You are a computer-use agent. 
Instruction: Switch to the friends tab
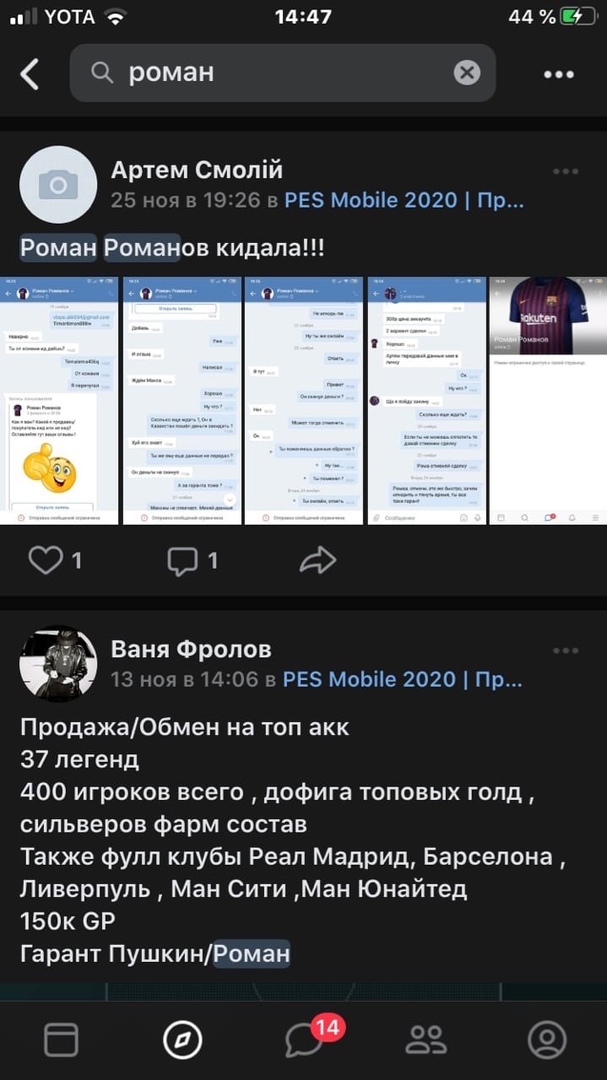[426, 1040]
